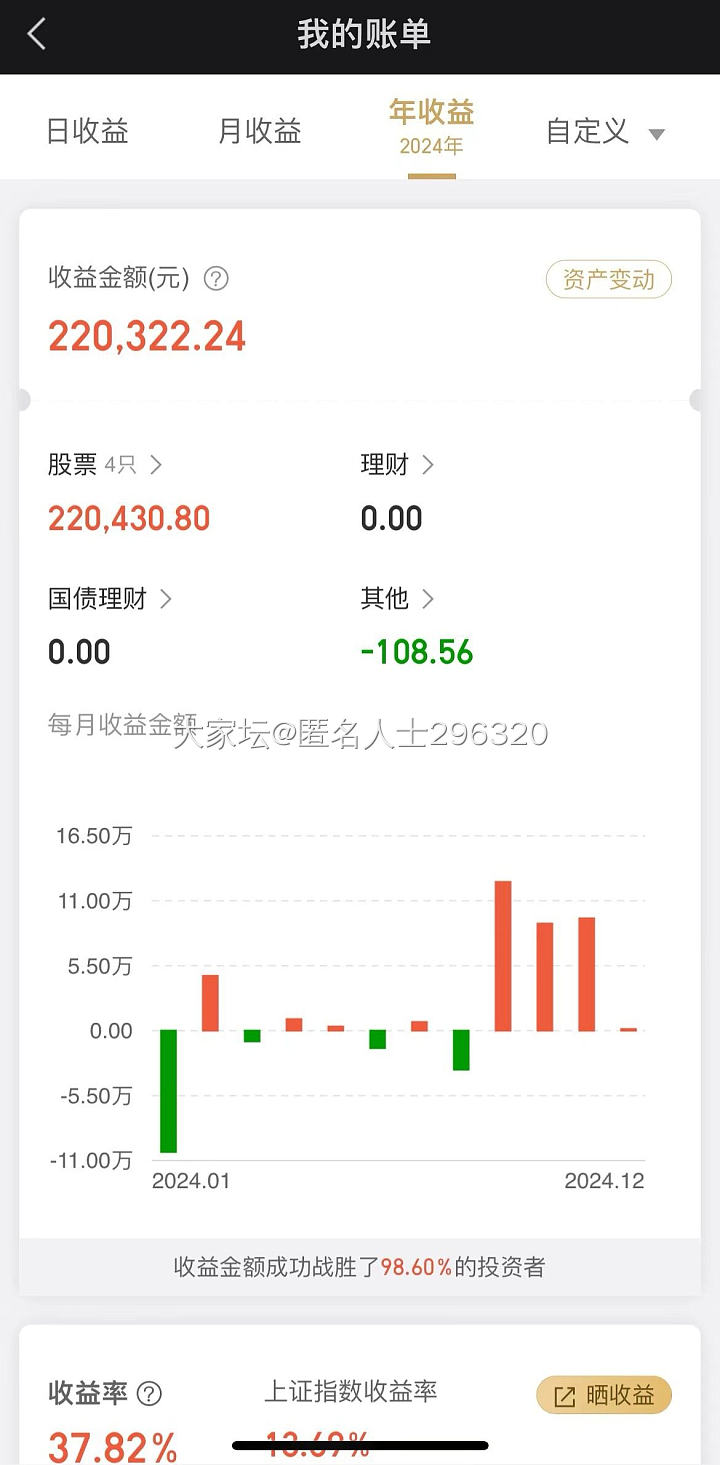Screen dimensions: 720x1465
Task: Tap the help icon beside 收益率
Action: 149,1393
